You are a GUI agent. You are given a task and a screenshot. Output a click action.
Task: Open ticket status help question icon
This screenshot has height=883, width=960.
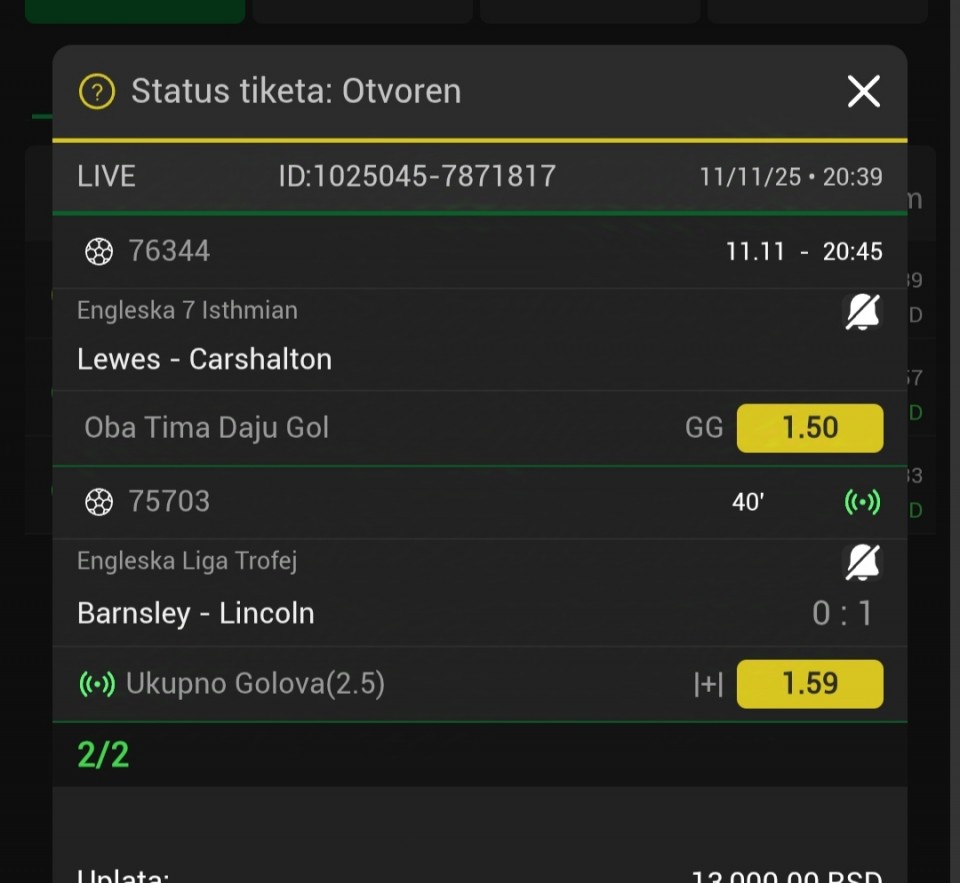click(x=96, y=92)
